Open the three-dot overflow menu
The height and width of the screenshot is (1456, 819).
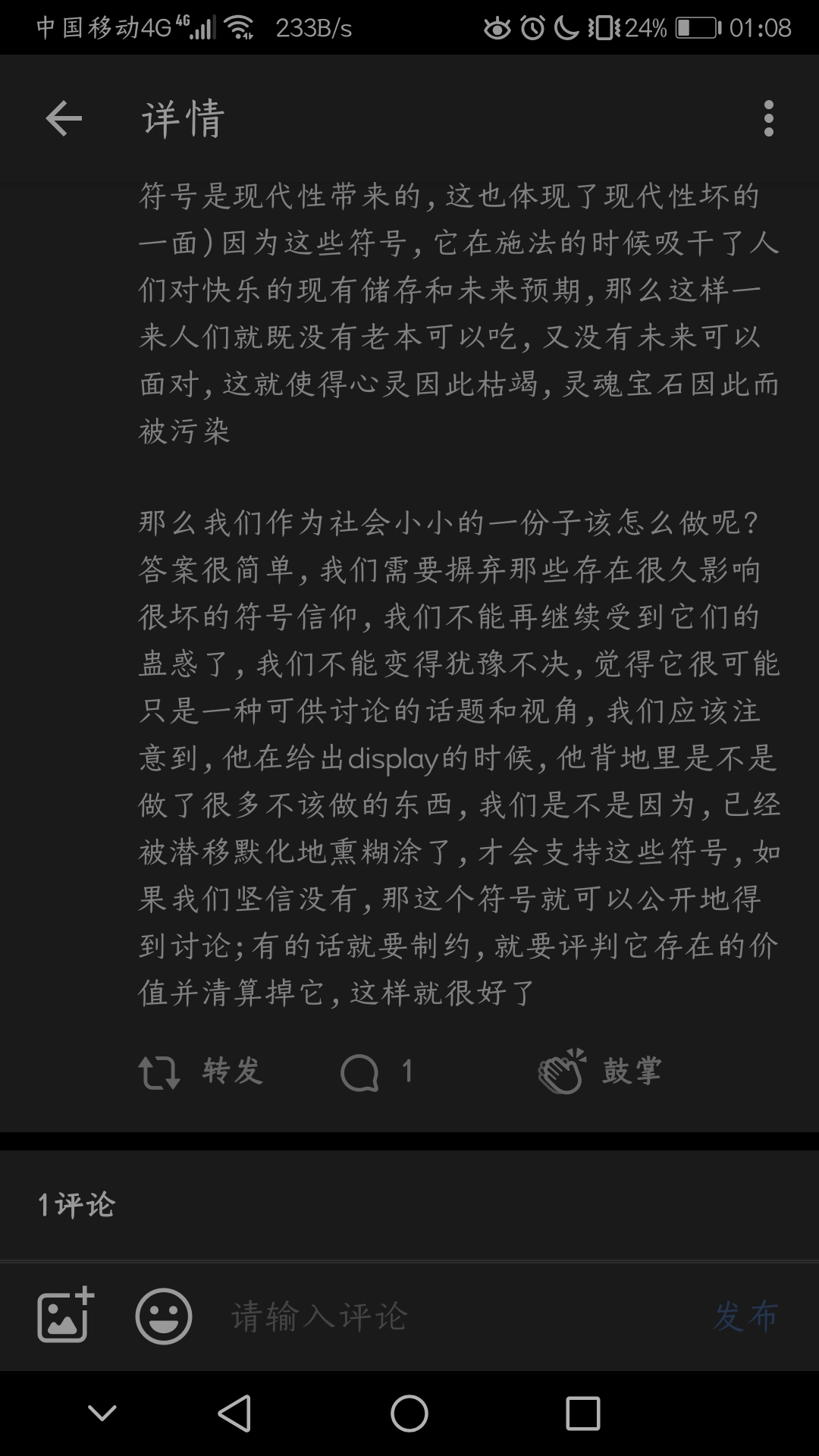[768, 119]
